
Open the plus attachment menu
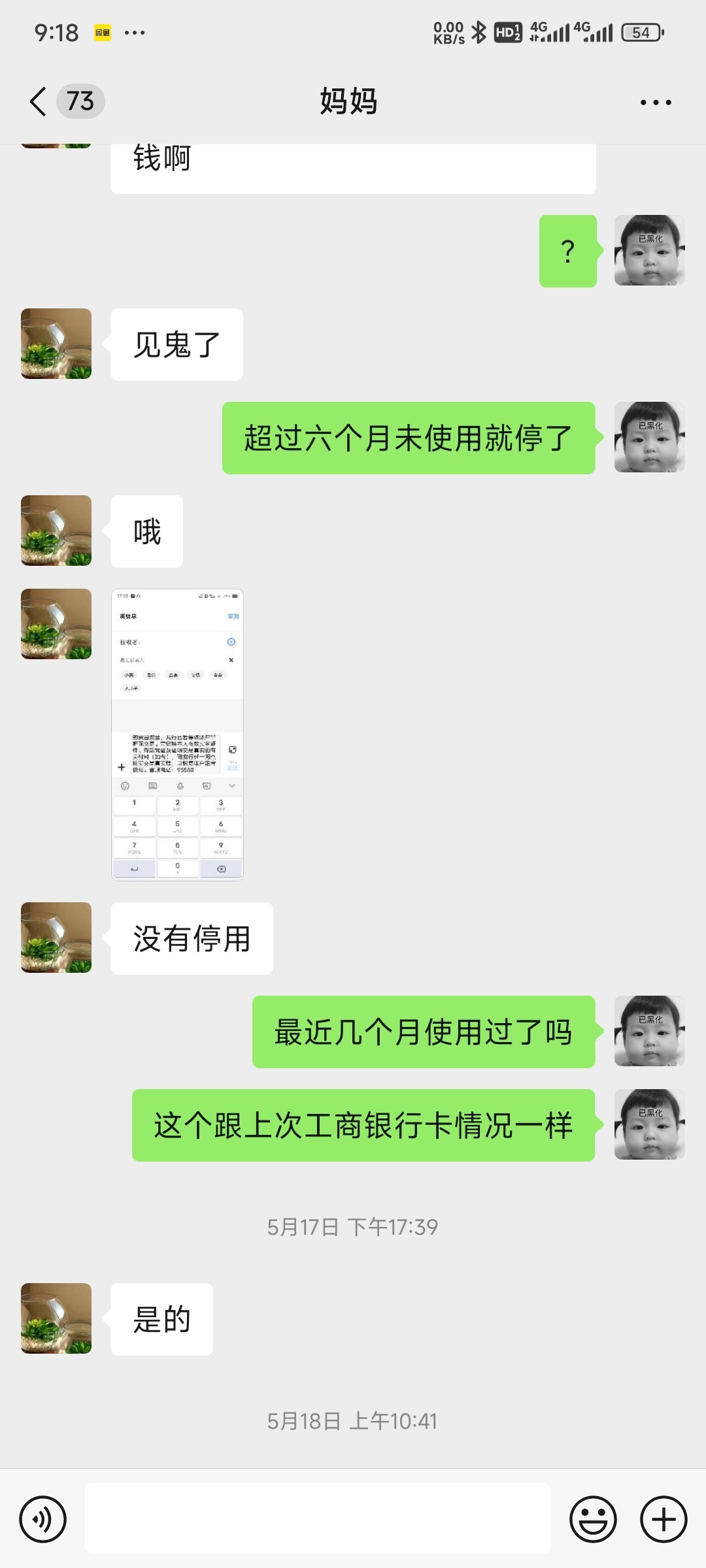pos(663,1519)
